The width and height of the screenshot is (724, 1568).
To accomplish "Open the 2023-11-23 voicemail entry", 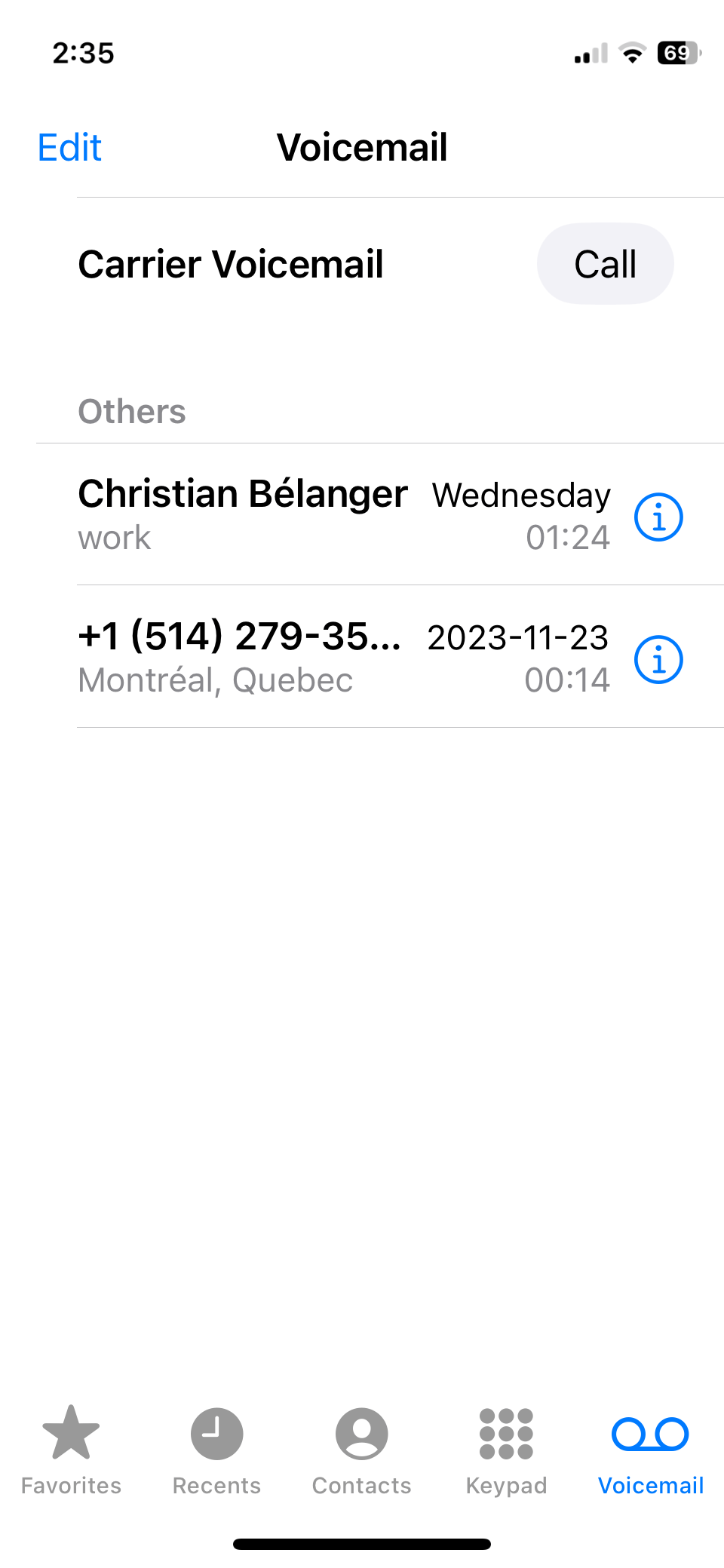I will click(x=302, y=659).
